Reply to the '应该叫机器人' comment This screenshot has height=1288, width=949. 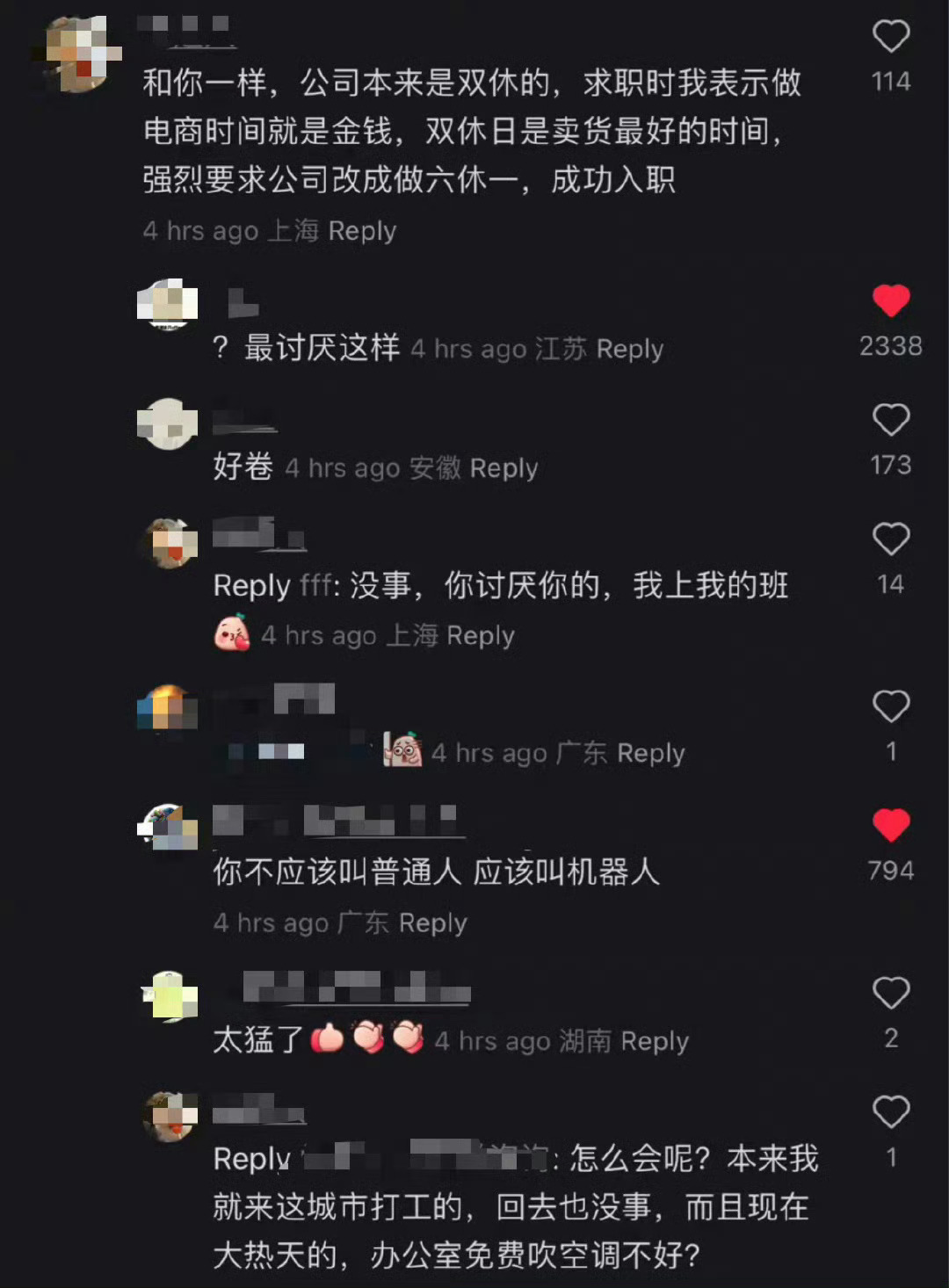[432, 923]
